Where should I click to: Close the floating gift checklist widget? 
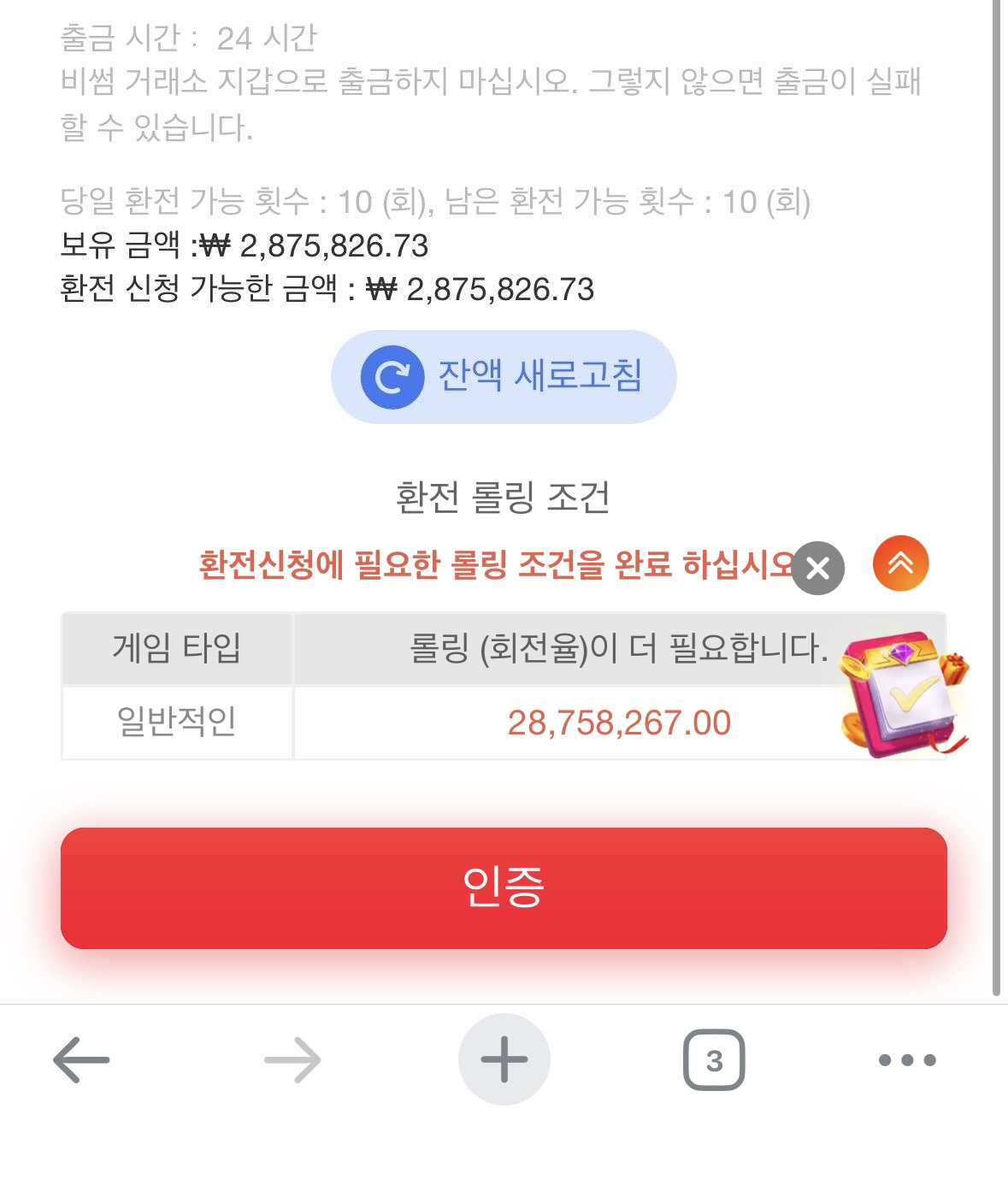coord(818,568)
